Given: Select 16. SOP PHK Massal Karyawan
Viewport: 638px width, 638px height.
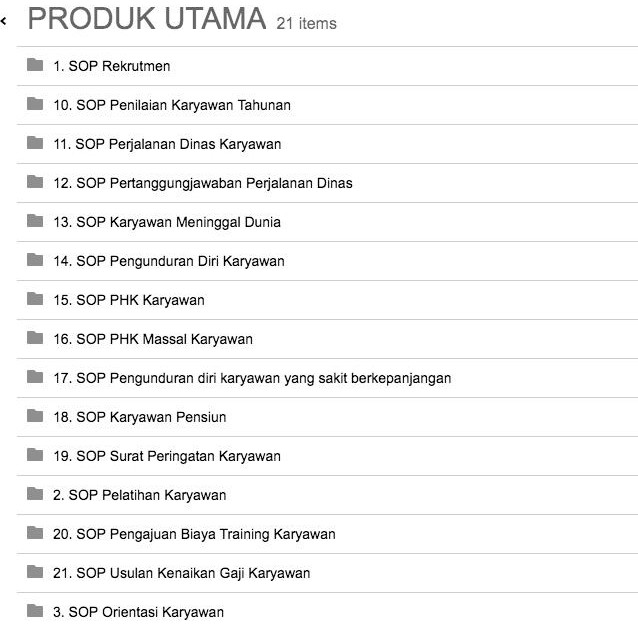Looking at the screenshot, I should [x=152, y=339].
